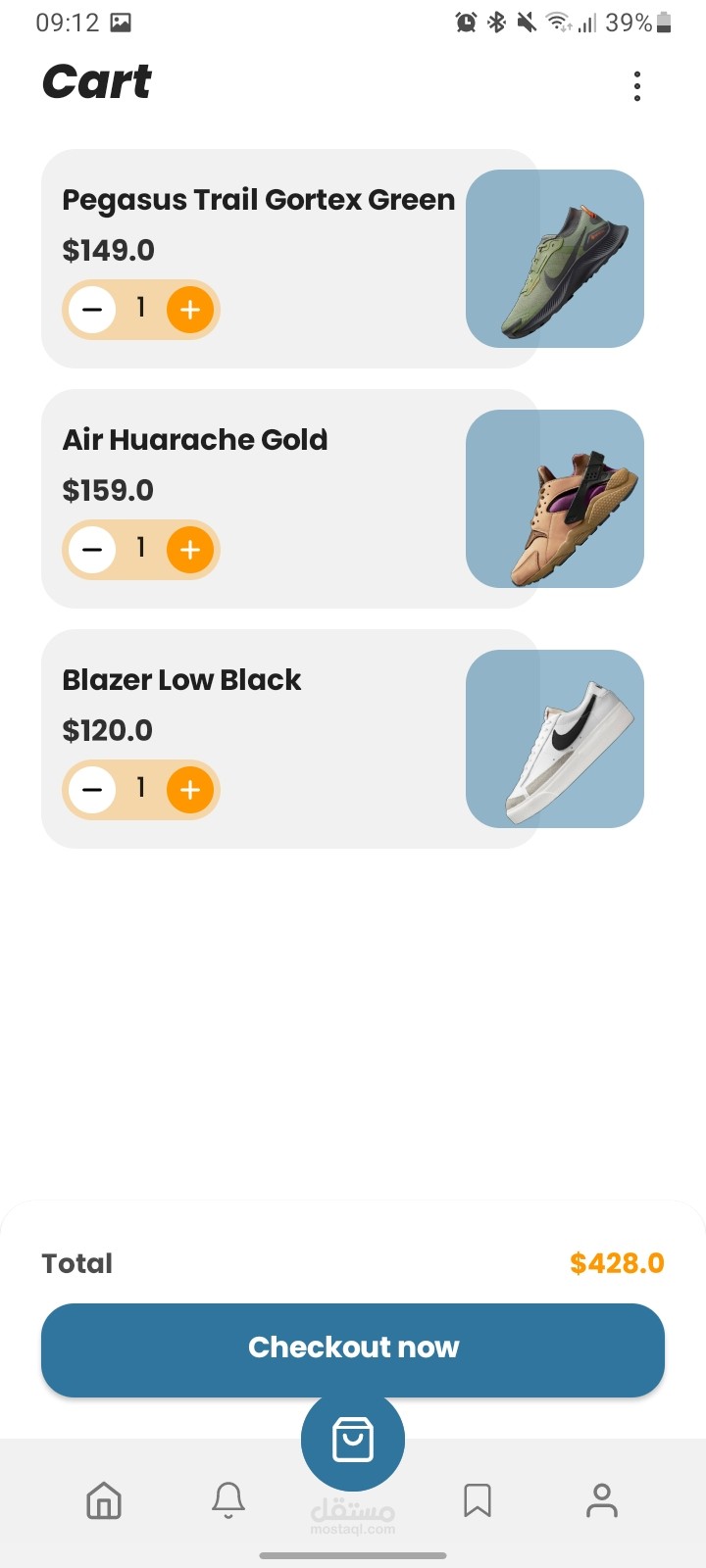
Task: Open the profile tab
Action: (602, 1500)
